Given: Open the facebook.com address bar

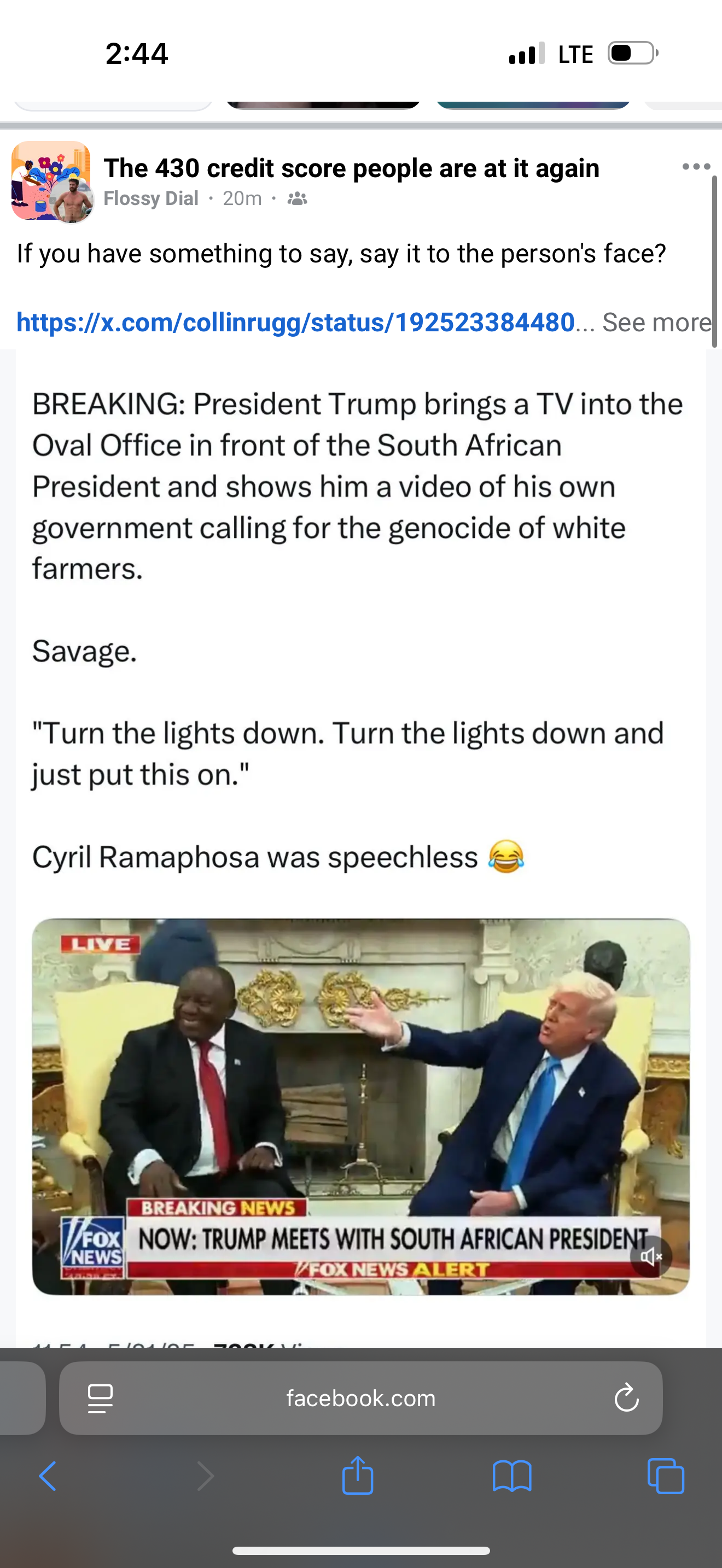Looking at the screenshot, I should coord(360,1399).
